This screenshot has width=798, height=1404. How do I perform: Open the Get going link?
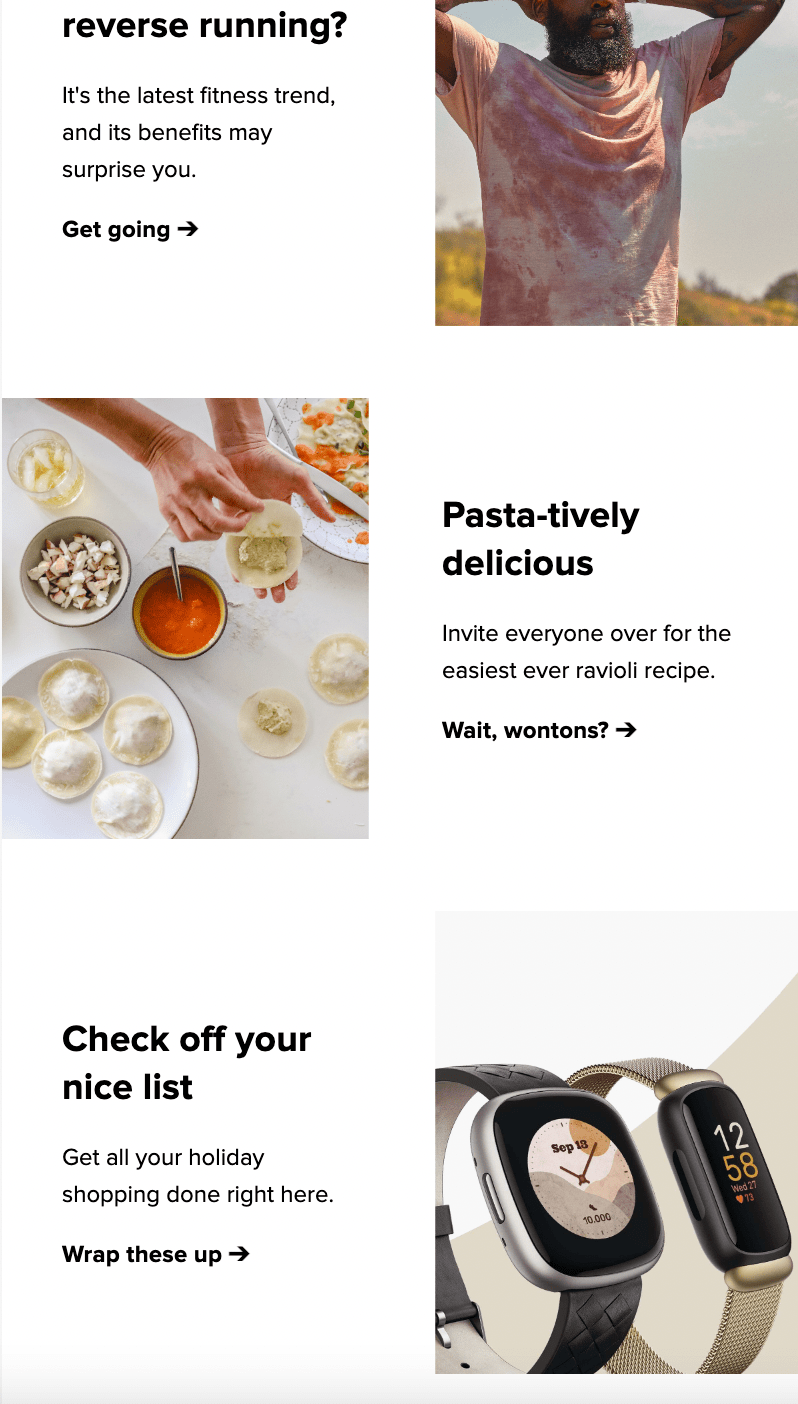click(x=130, y=230)
